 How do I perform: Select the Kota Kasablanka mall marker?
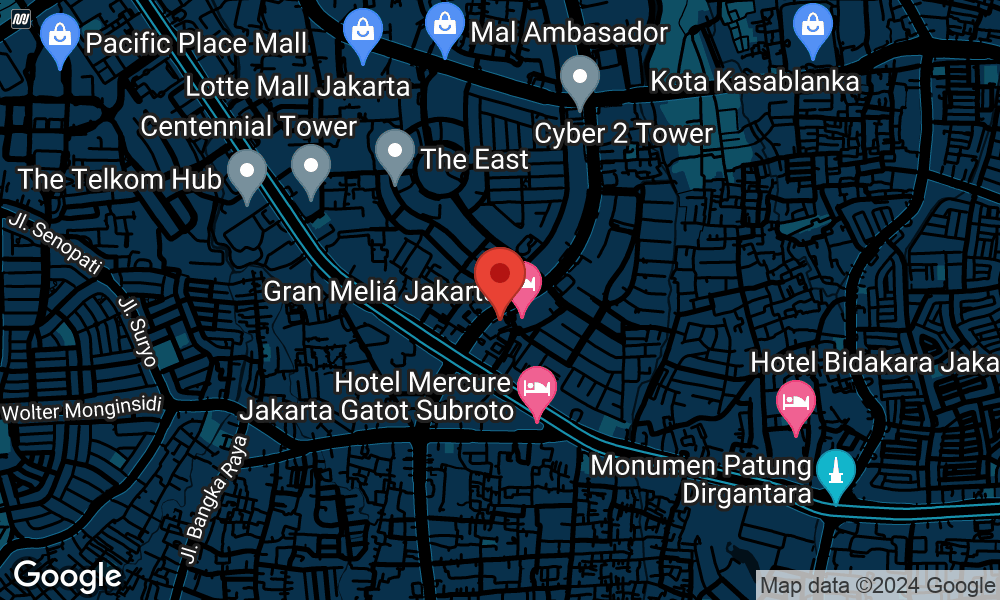click(x=814, y=30)
